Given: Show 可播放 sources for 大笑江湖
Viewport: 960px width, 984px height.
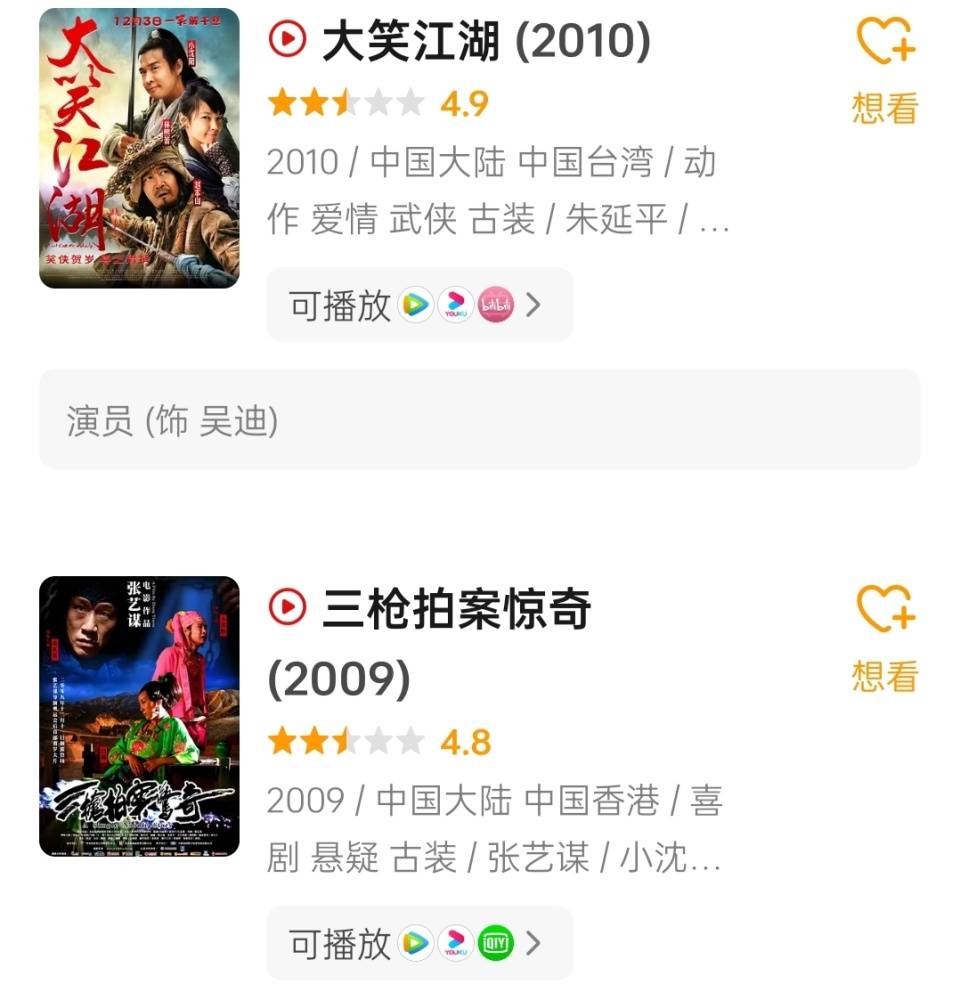Looking at the screenshot, I should [419, 305].
